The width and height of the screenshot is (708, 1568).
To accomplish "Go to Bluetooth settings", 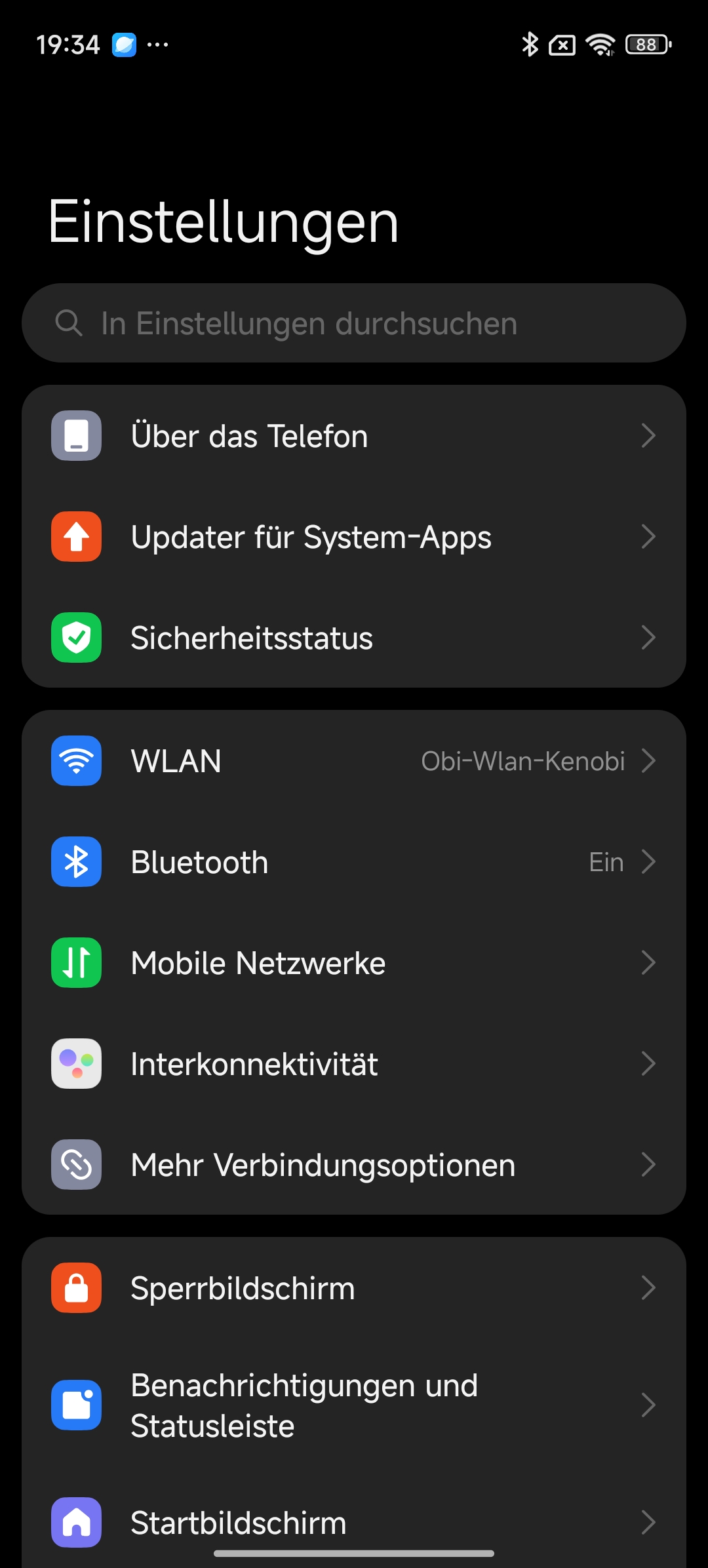I will tap(354, 862).
